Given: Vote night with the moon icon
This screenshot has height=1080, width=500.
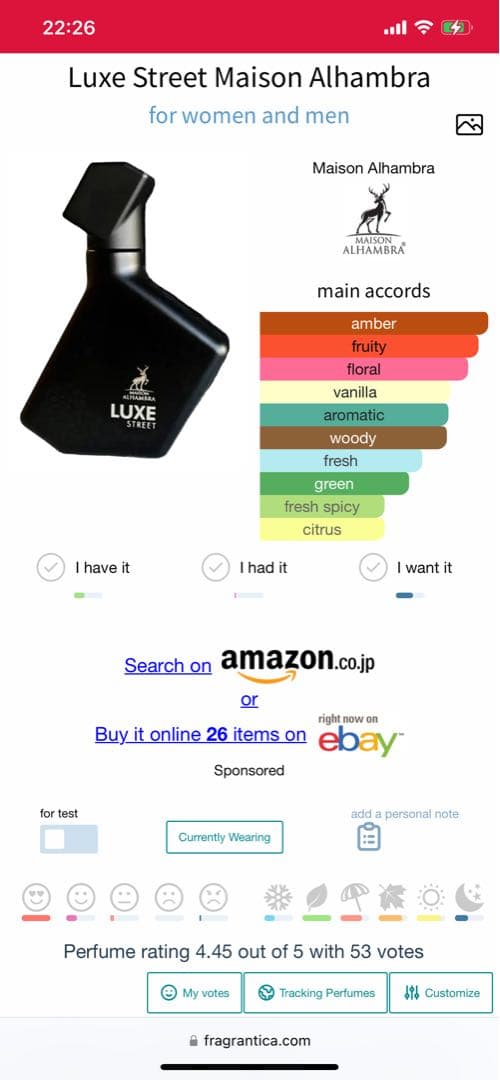Looking at the screenshot, I should tap(469, 897).
